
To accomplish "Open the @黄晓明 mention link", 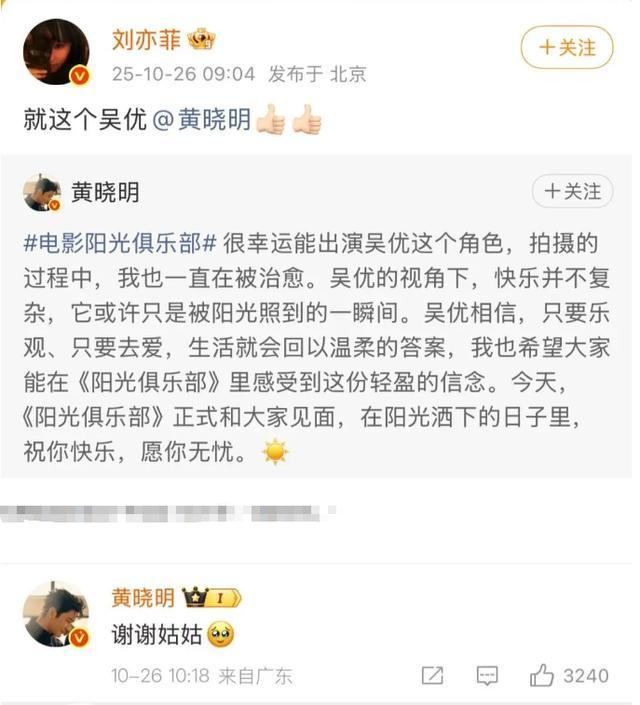I will (x=202, y=120).
